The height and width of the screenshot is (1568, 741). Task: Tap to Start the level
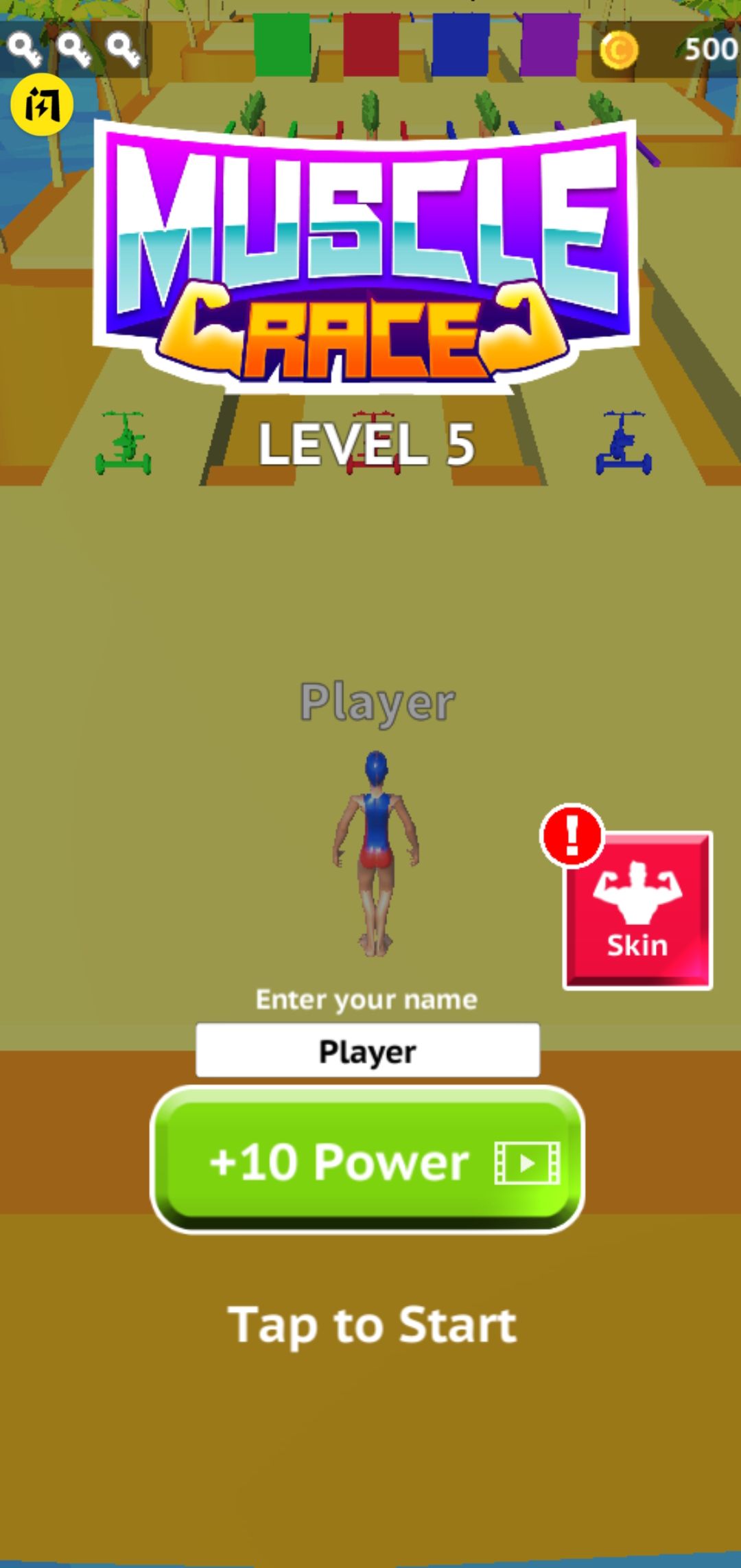(371, 1324)
